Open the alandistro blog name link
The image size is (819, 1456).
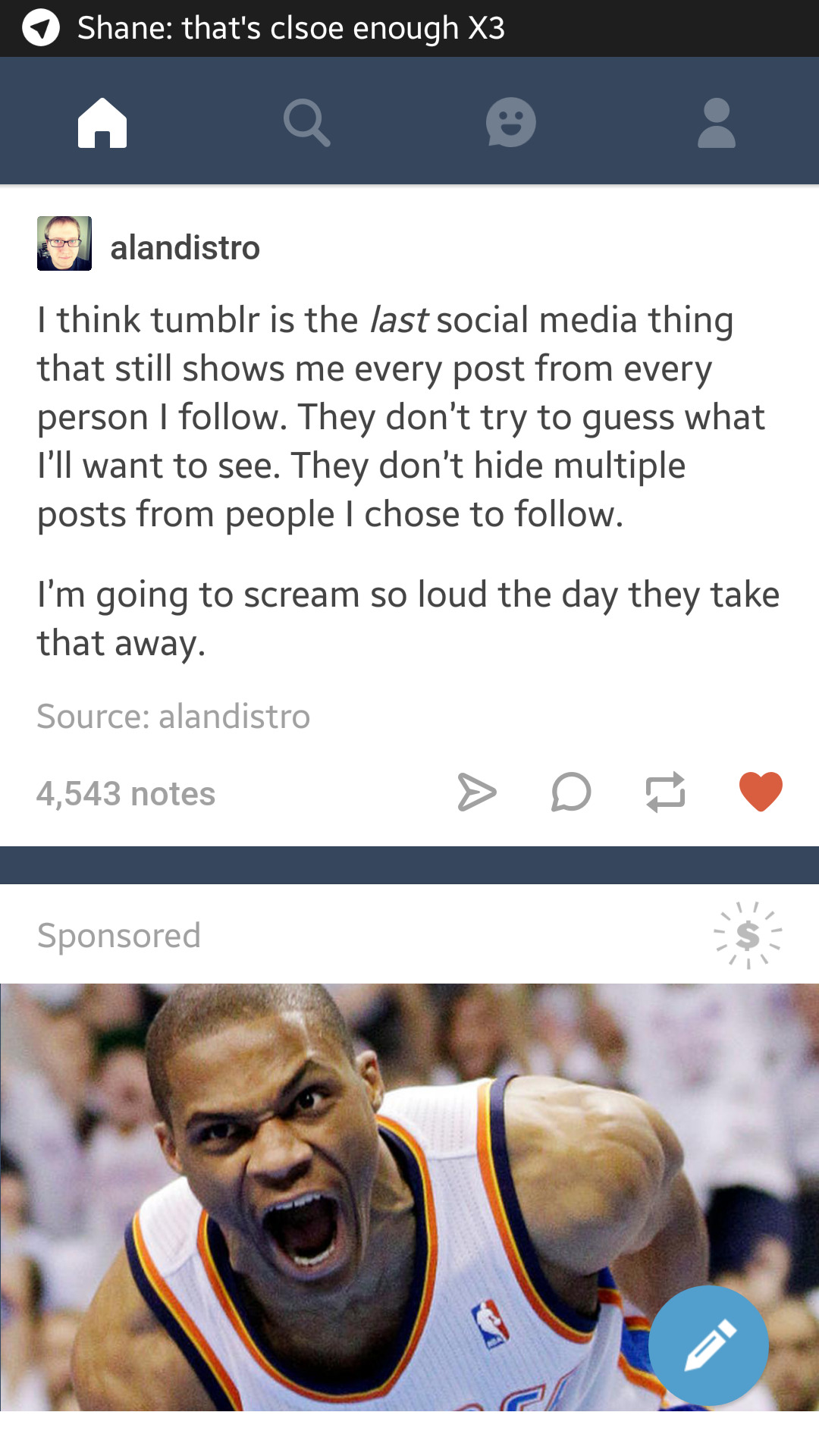click(185, 248)
